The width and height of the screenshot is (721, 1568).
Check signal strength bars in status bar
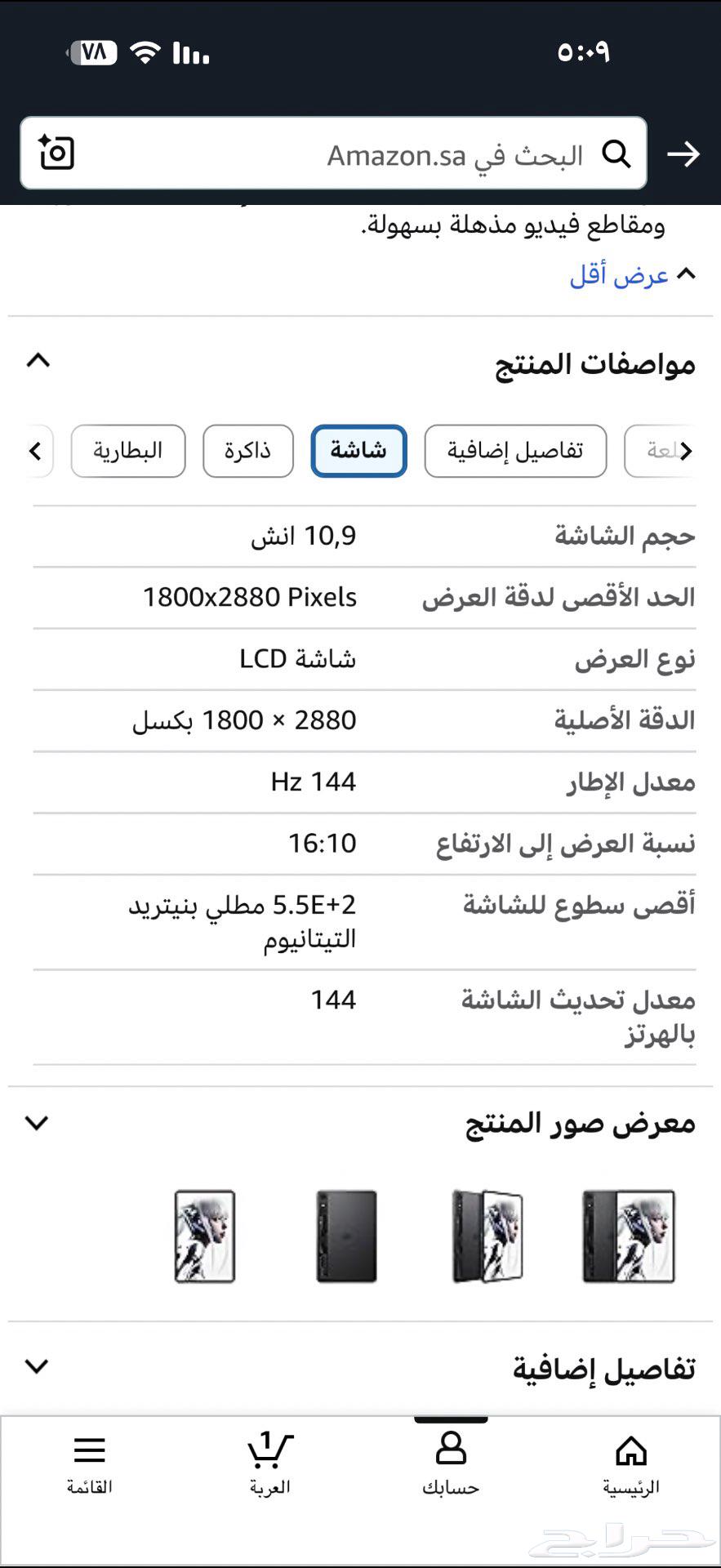coord(190,53)
